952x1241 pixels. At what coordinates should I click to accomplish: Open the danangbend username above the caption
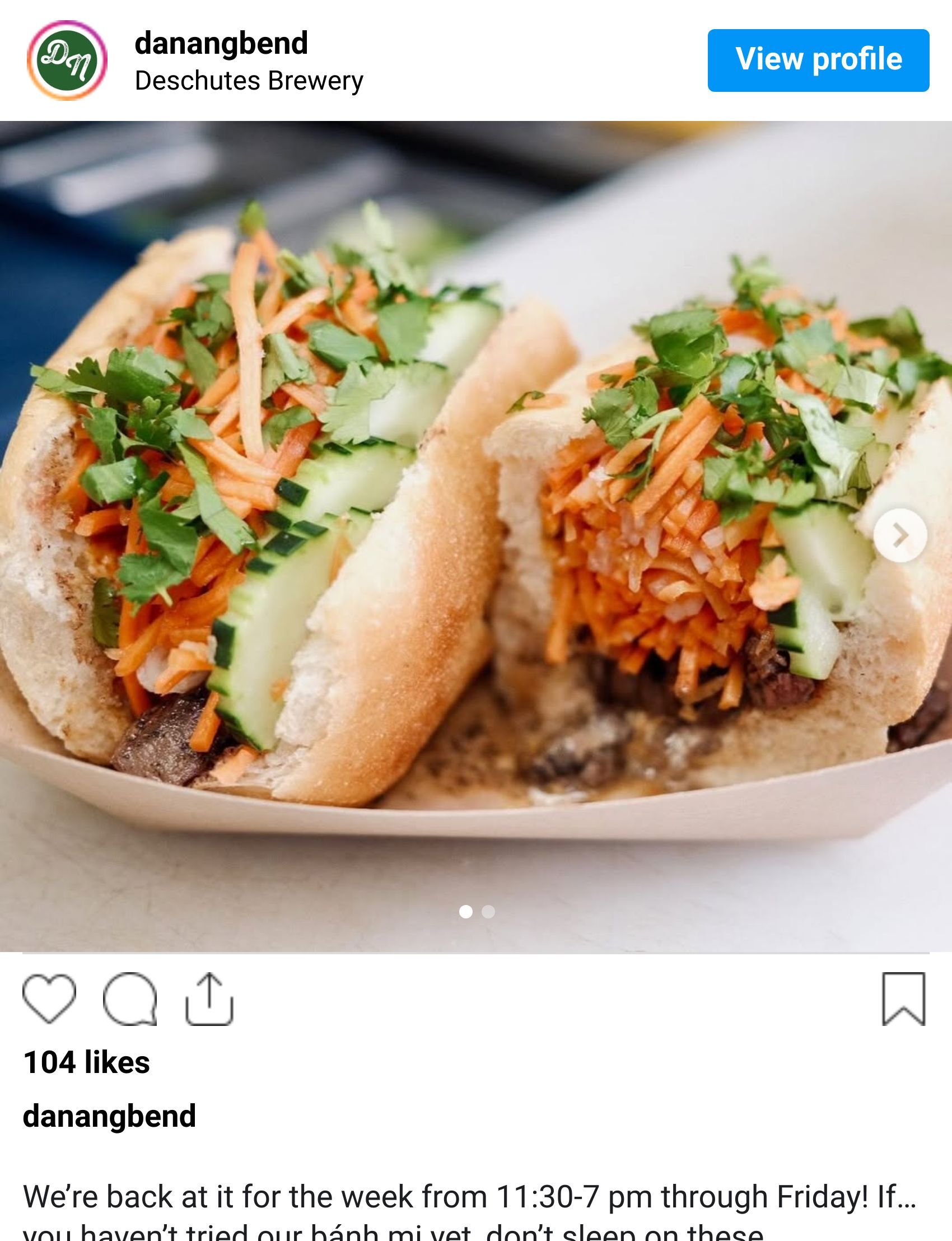pos(109,1116)
